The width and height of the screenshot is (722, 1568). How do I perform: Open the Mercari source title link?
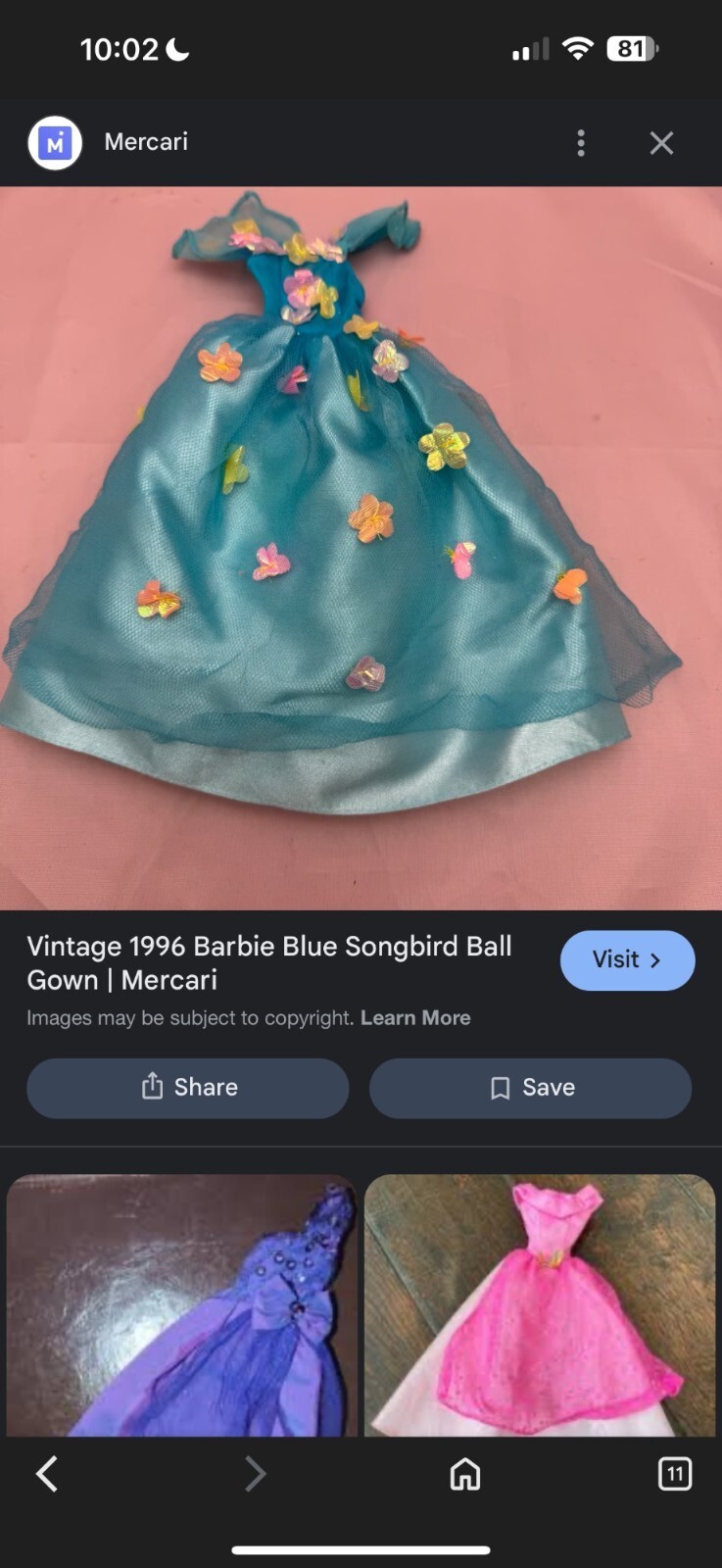coord(268,962)
